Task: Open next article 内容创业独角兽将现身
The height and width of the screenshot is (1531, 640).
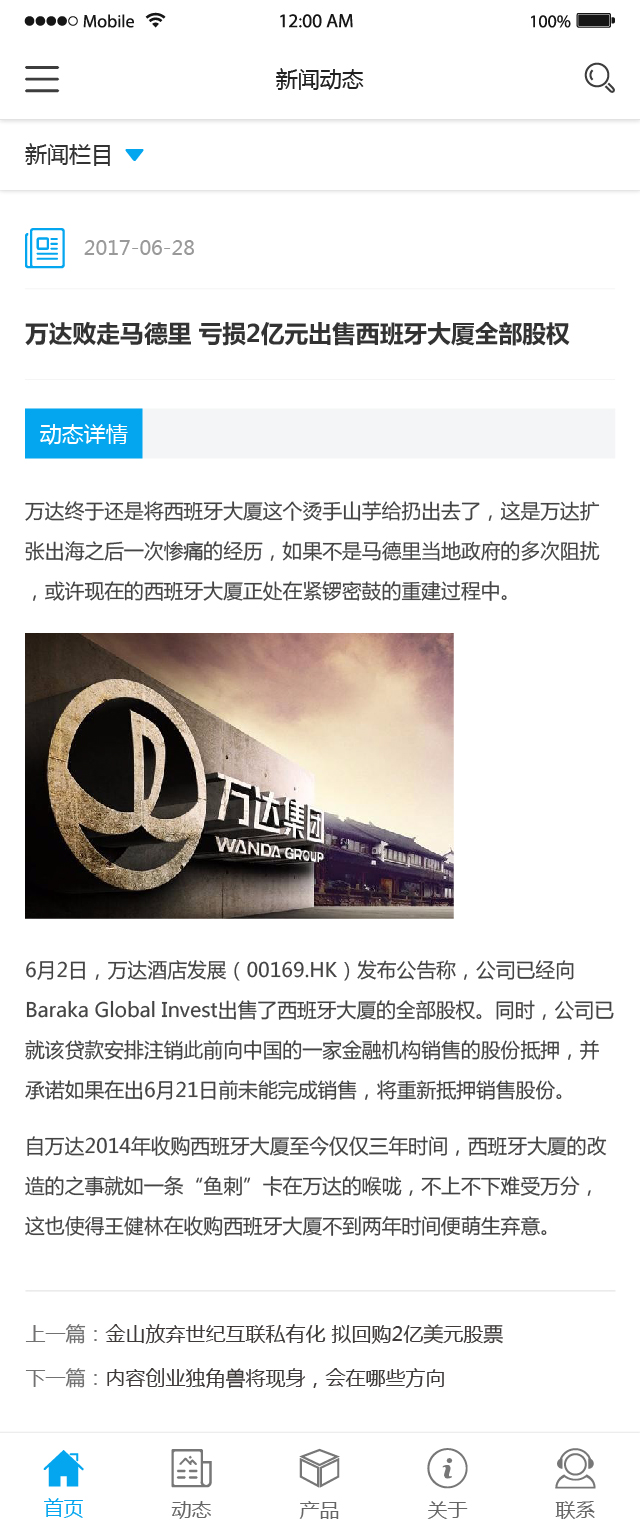Action: coord(275,1378)
